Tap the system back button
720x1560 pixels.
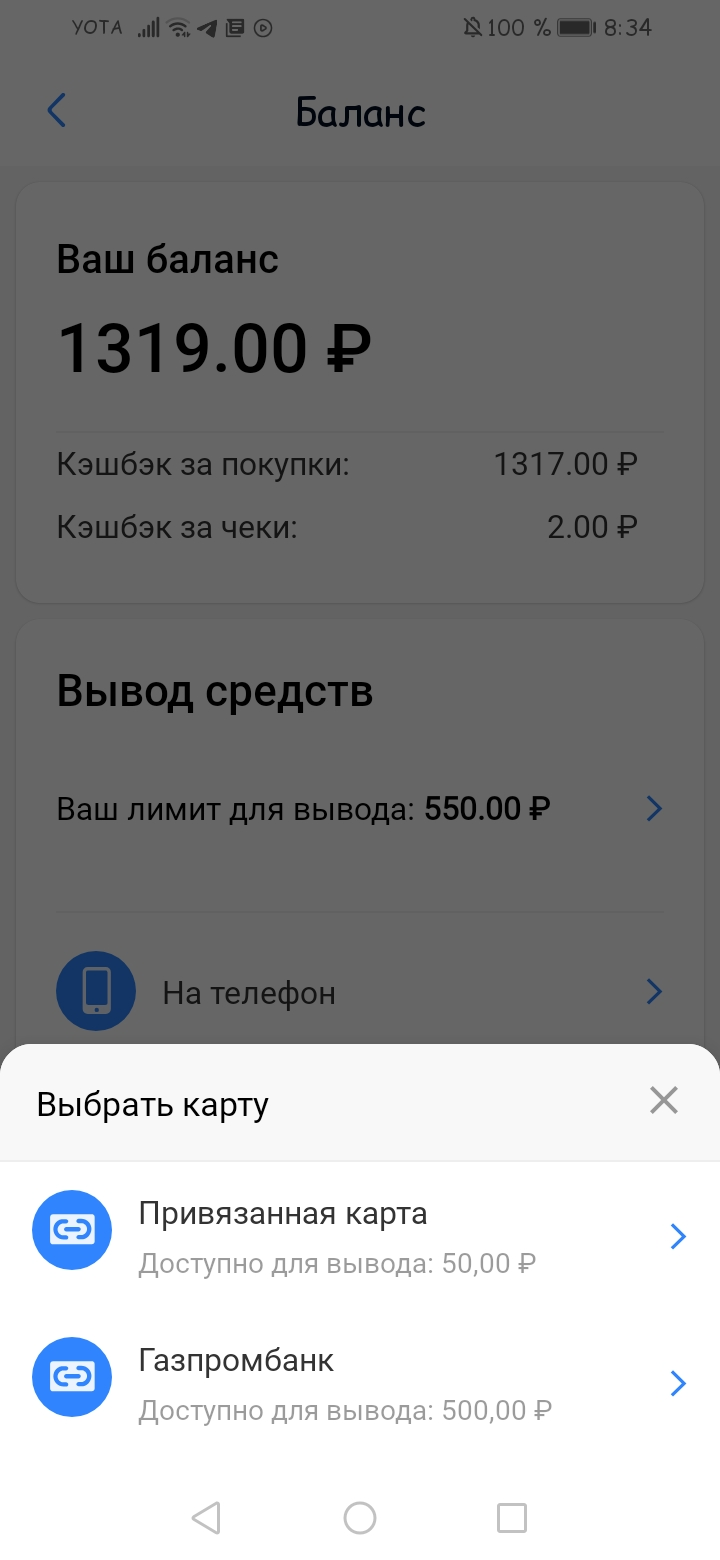coord(206,1518)
